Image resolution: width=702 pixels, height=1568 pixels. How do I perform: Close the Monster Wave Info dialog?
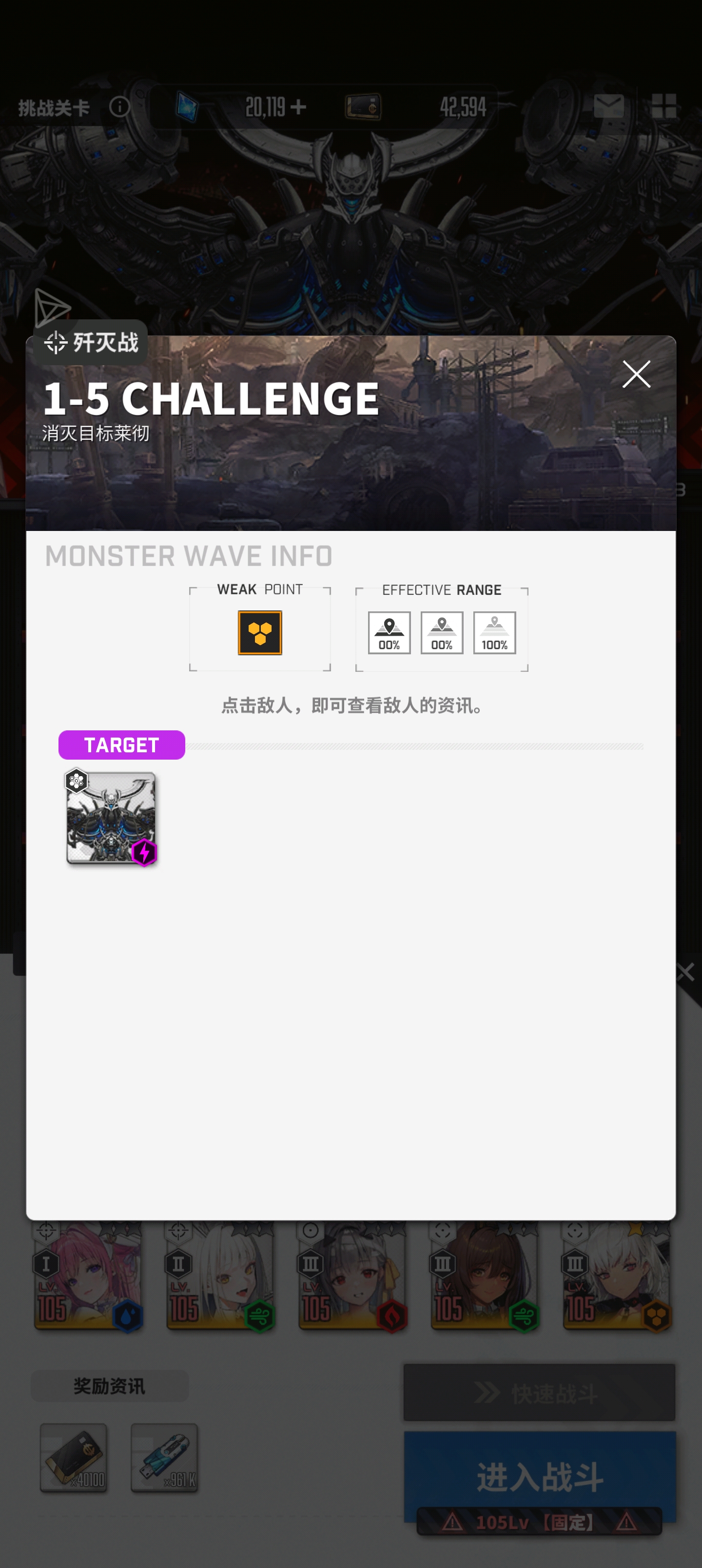pos(636,374)
